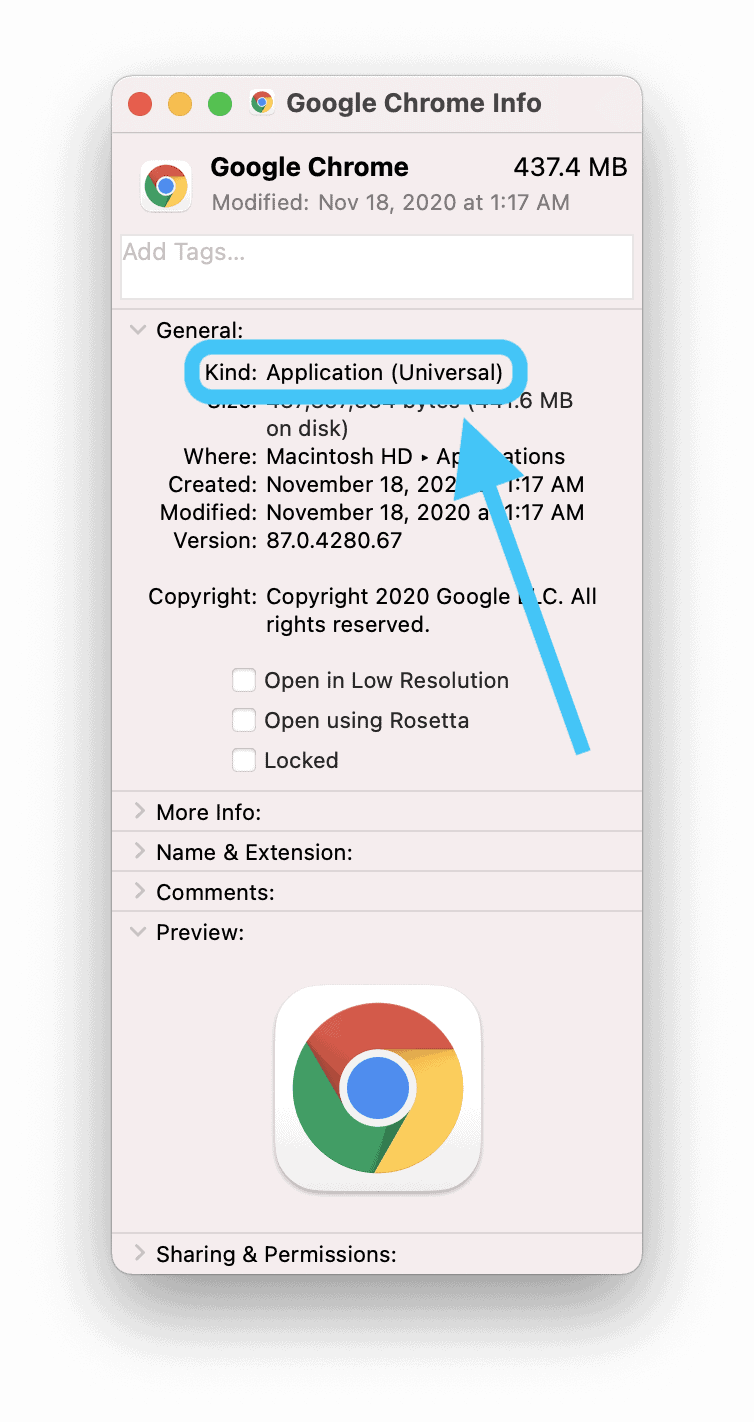The image size is (754, 1422).
Task: Expand the Comments section
Action: point(139,892)
